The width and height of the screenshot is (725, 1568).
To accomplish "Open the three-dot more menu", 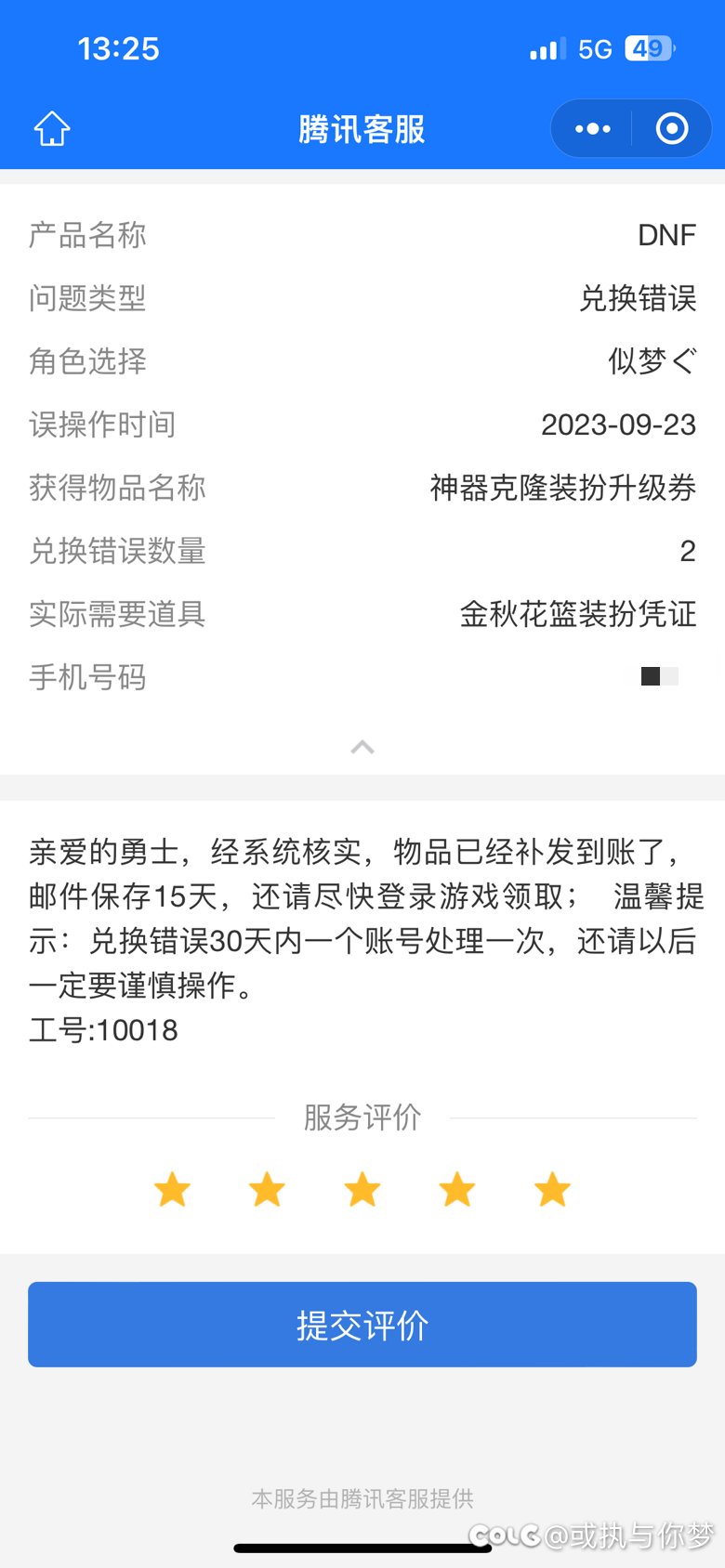I will coord(592,128).
